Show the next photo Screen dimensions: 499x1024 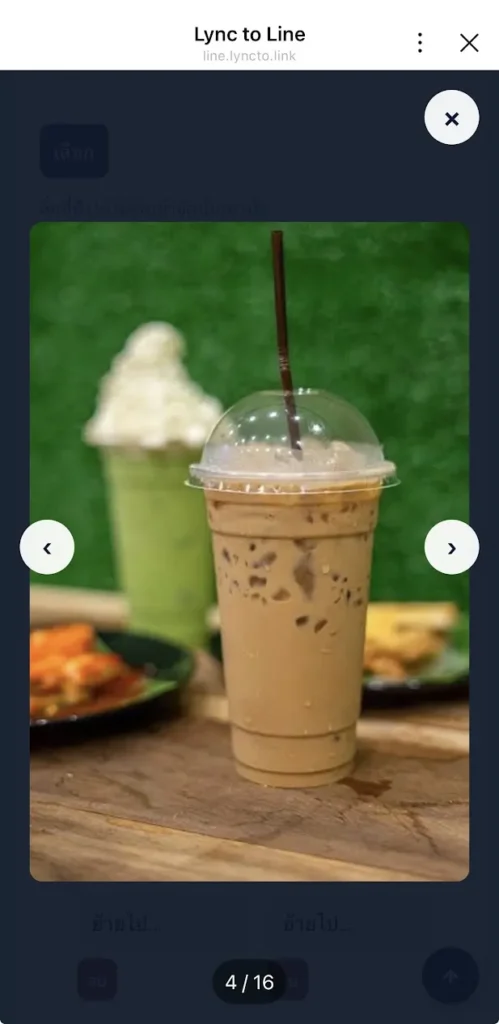(x=451, y=547)
